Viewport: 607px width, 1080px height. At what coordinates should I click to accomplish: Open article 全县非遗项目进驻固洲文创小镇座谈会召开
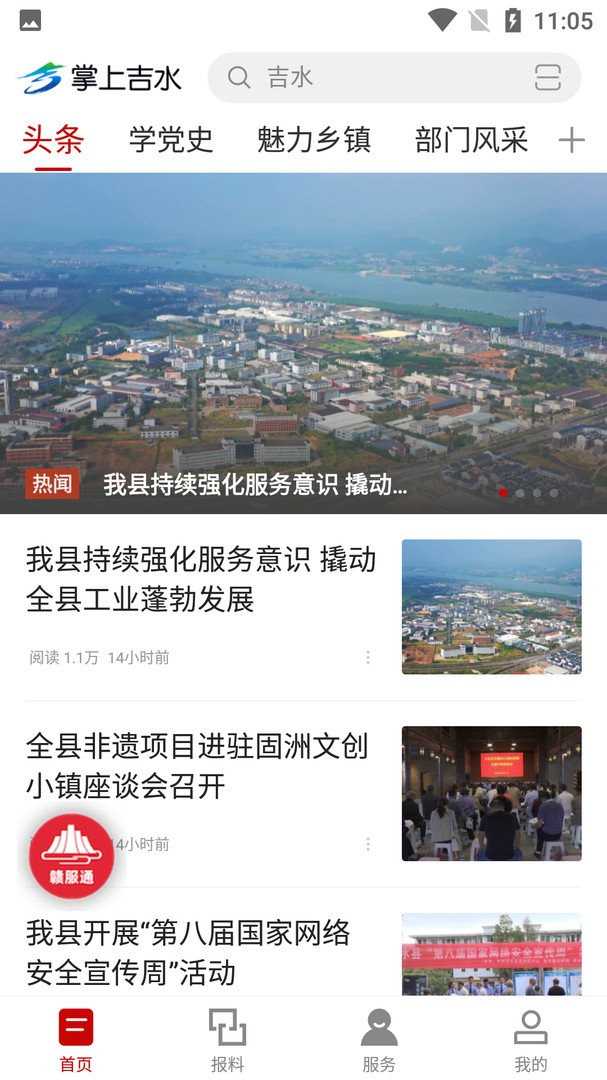(198, 766)
